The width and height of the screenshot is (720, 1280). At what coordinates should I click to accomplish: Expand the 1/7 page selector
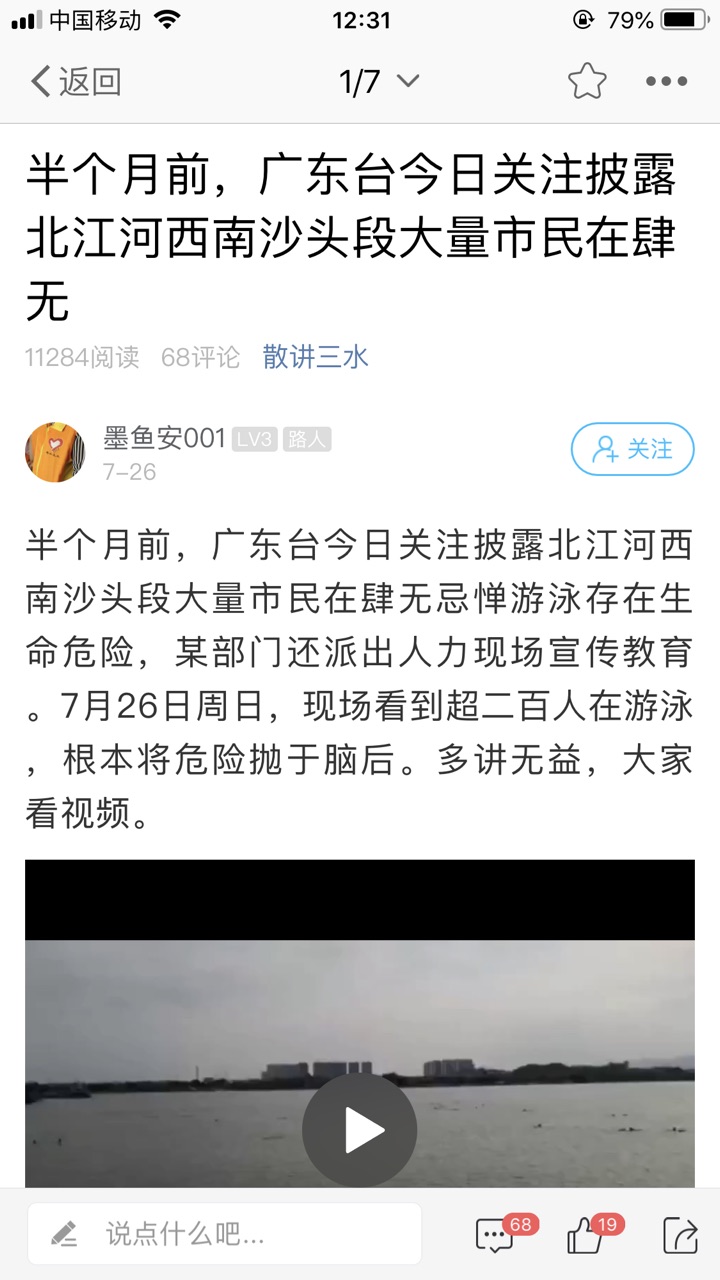coord(379,81)
